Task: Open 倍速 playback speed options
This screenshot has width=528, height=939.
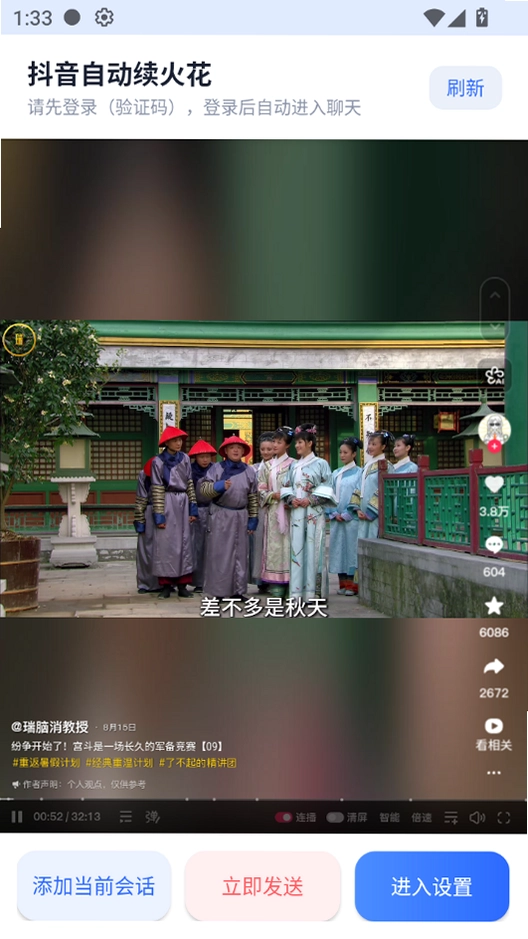Action: [421, 817]
